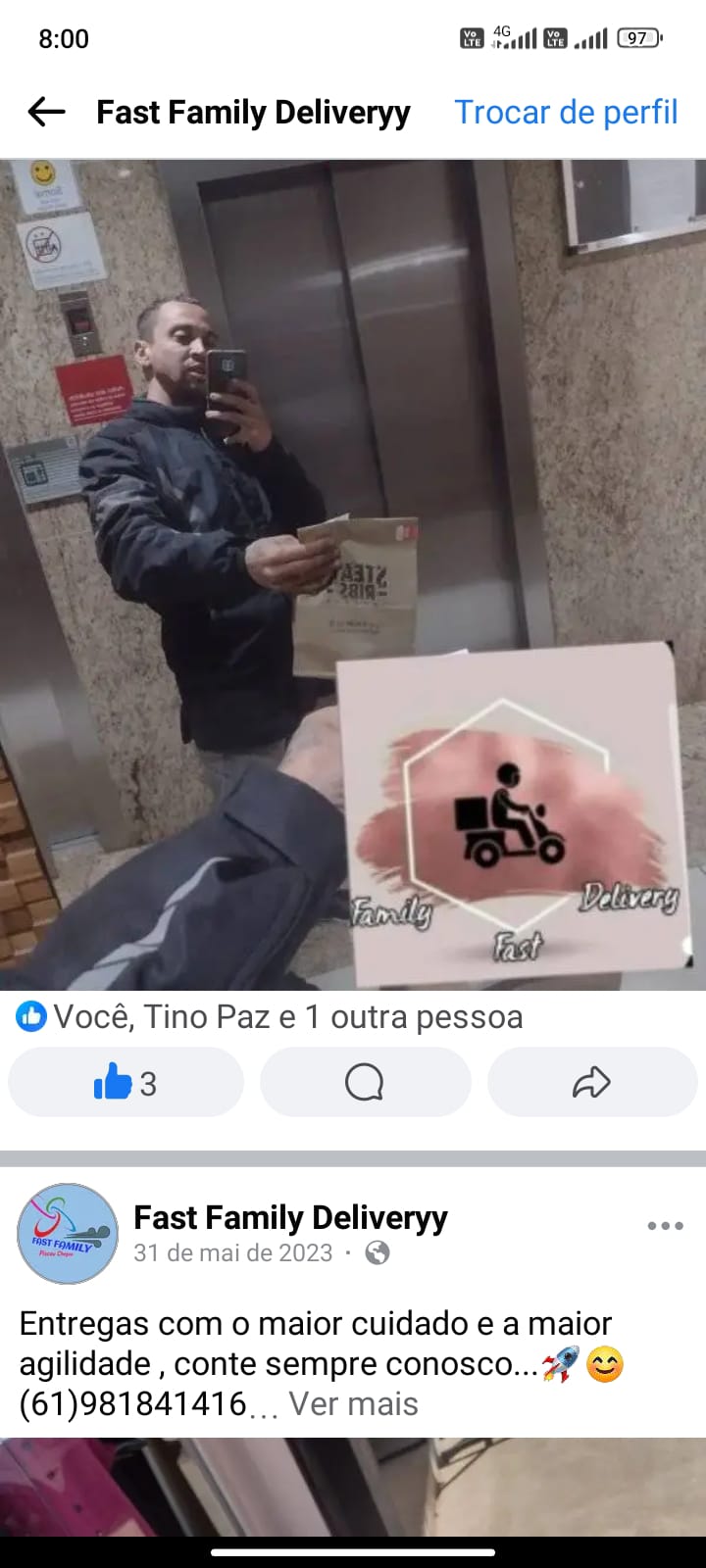The image size is (706, 1568).
Task: Expand post text with Ver mais
Action: point(353,1404)
